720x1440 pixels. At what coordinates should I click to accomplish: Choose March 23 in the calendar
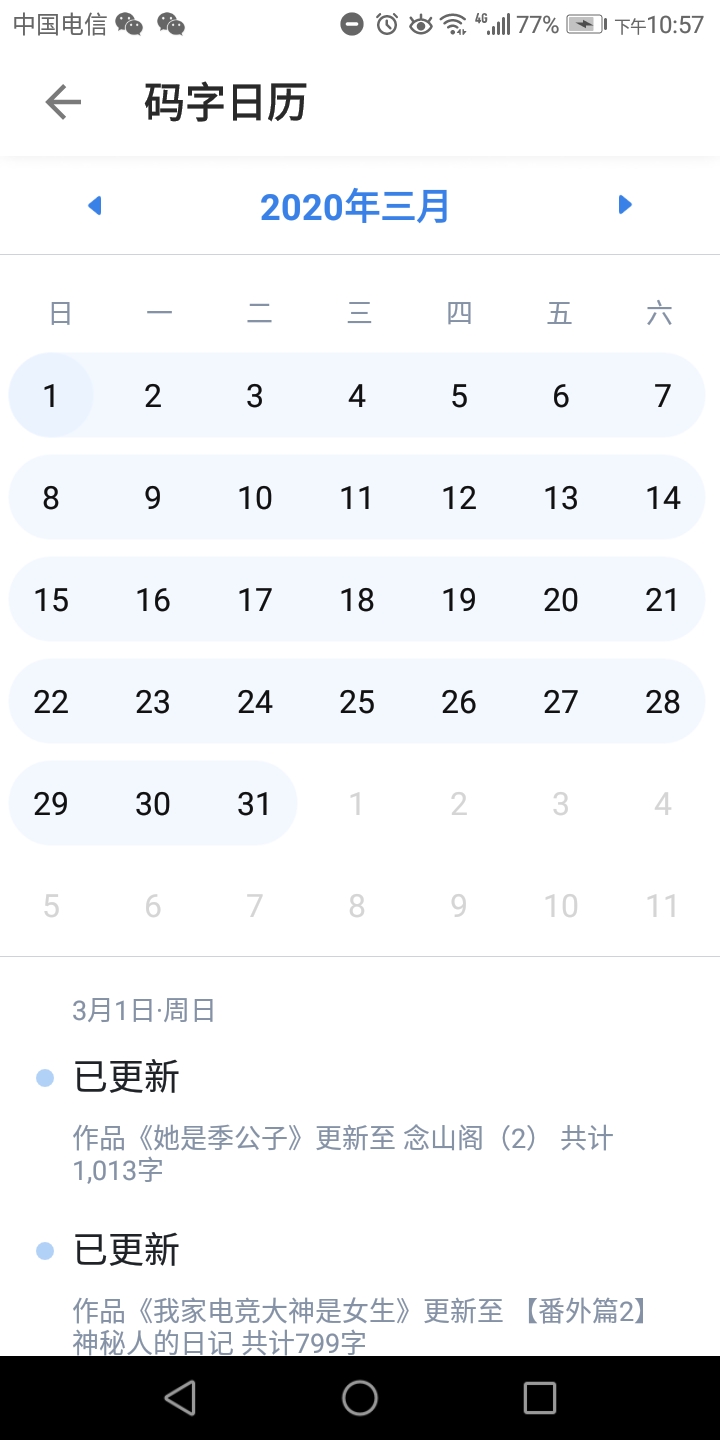click(x=153, y=702)
